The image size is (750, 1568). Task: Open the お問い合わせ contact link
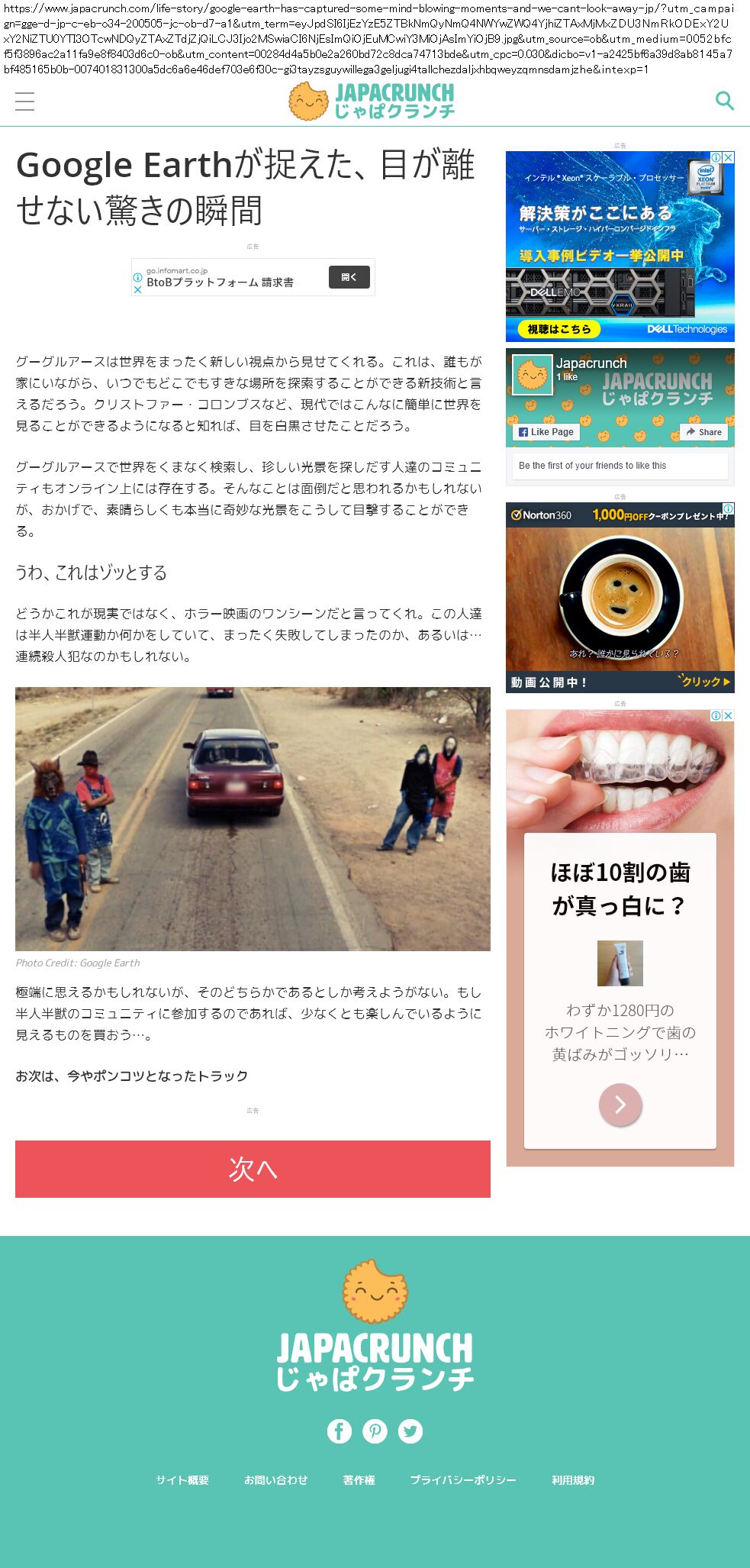(275, 1479)
